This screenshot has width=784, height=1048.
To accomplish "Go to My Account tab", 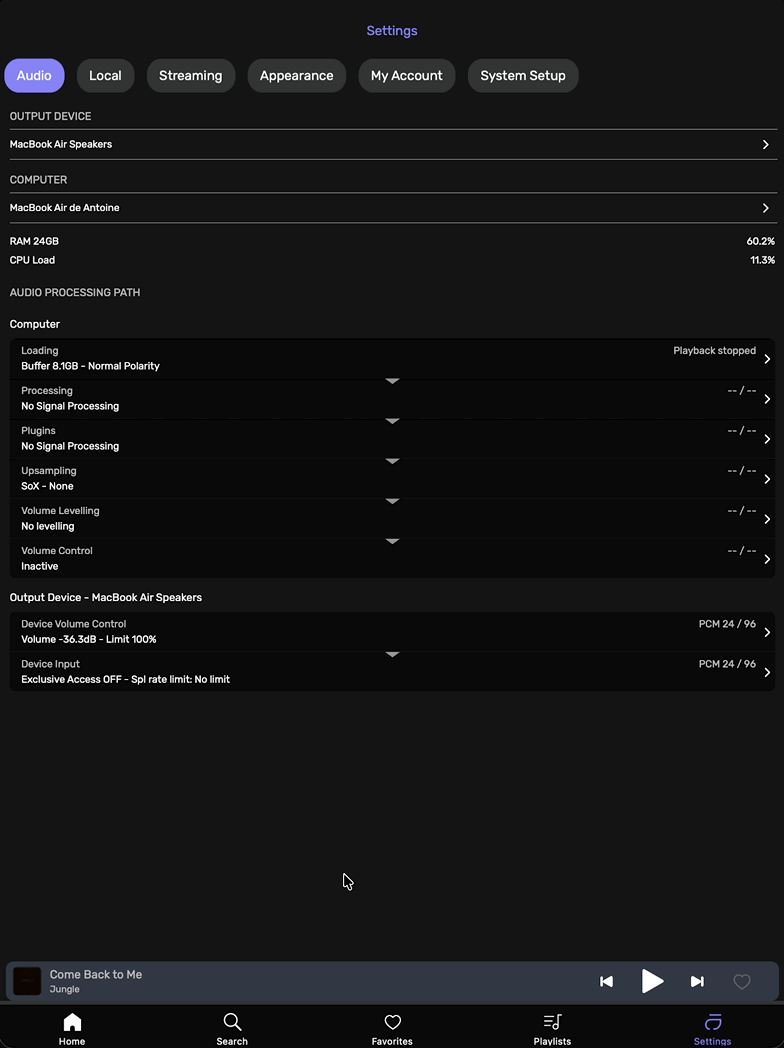I will [406, 76].
